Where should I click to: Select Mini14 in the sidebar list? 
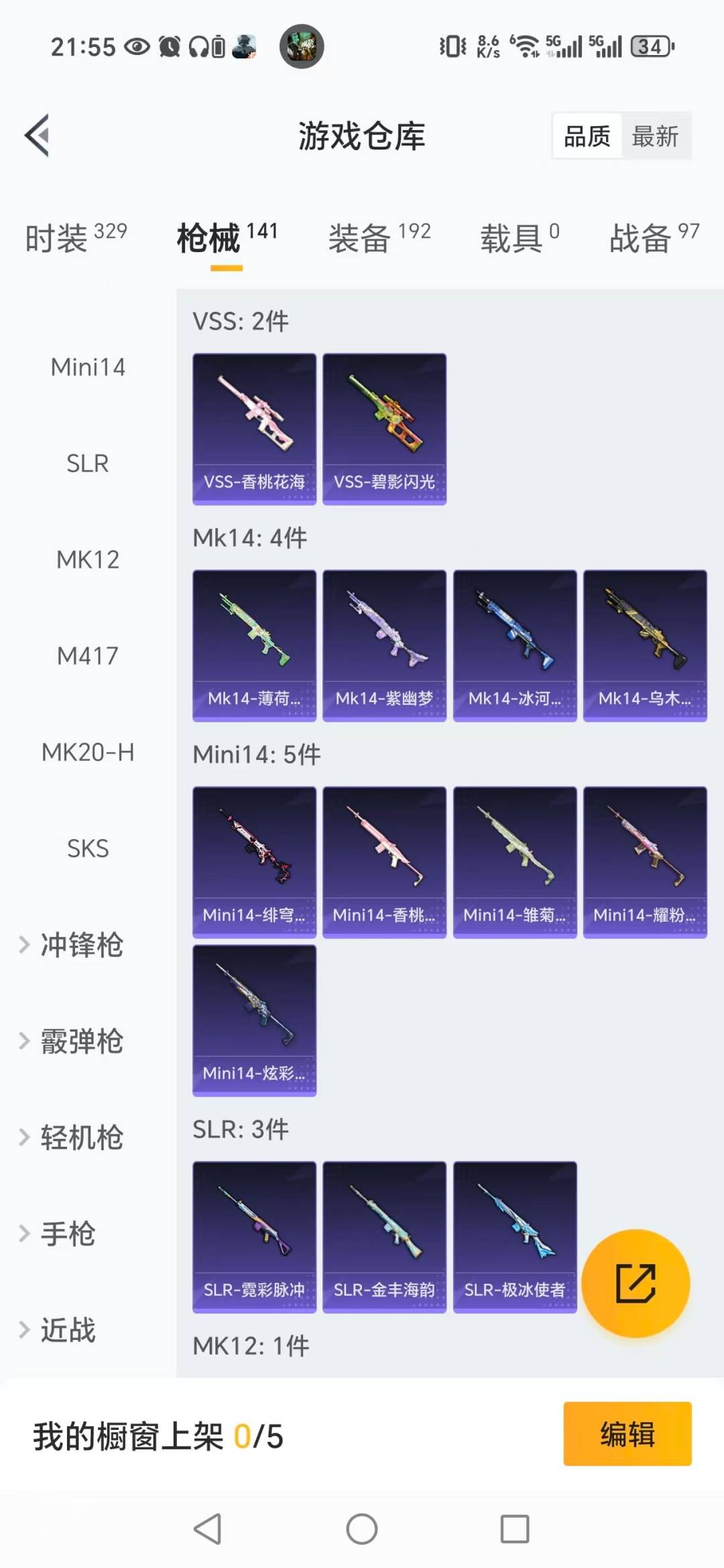click(87, 367)
